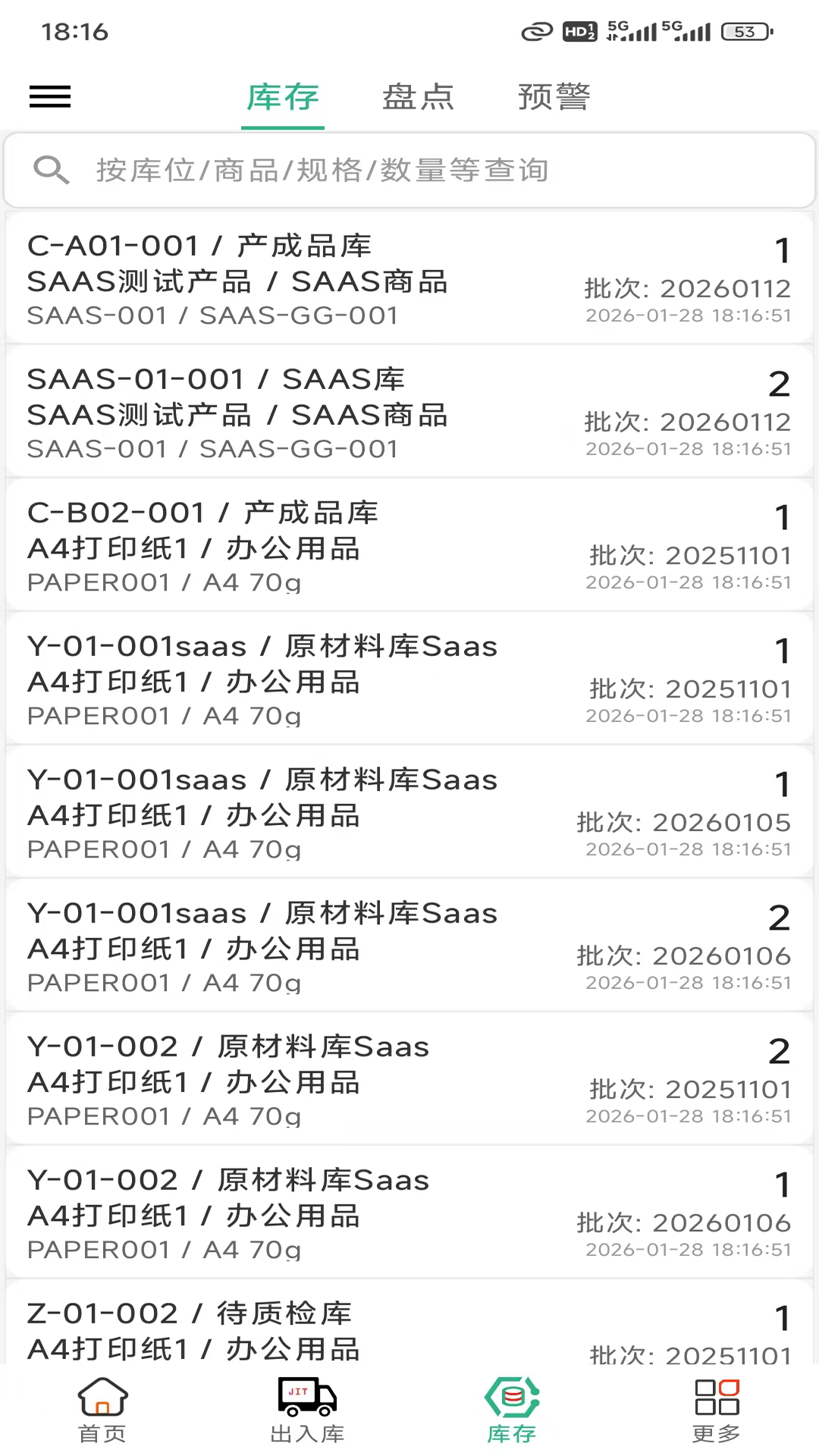Viewport: 819px width, 1456px height.
Task: Open the C-A01-001 产成品库 stock row
Action: pyautogui.click(x=409, y=279)
